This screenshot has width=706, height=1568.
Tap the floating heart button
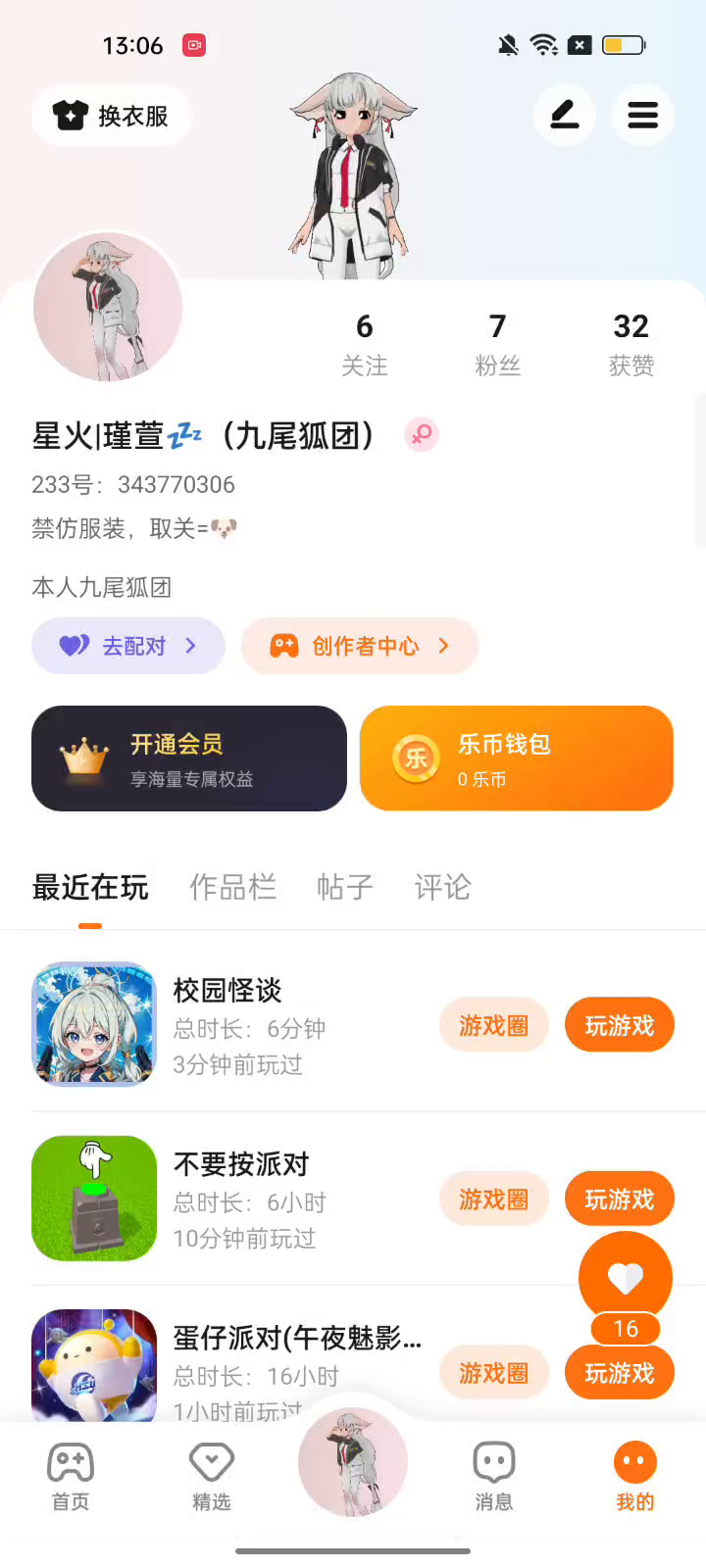[626, 1278]
